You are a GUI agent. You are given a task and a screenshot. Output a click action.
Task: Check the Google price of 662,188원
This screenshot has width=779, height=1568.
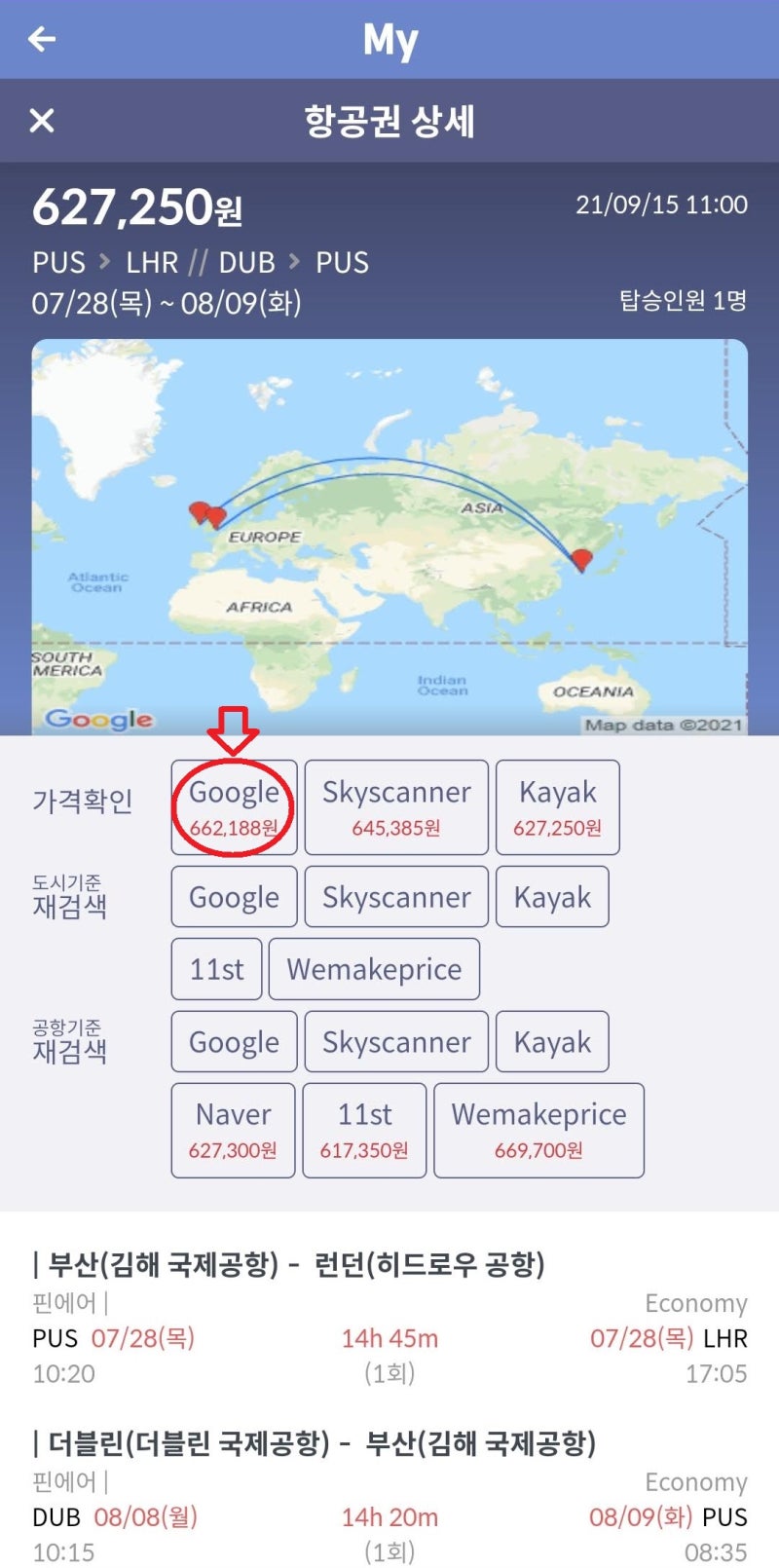pos(233,808)
